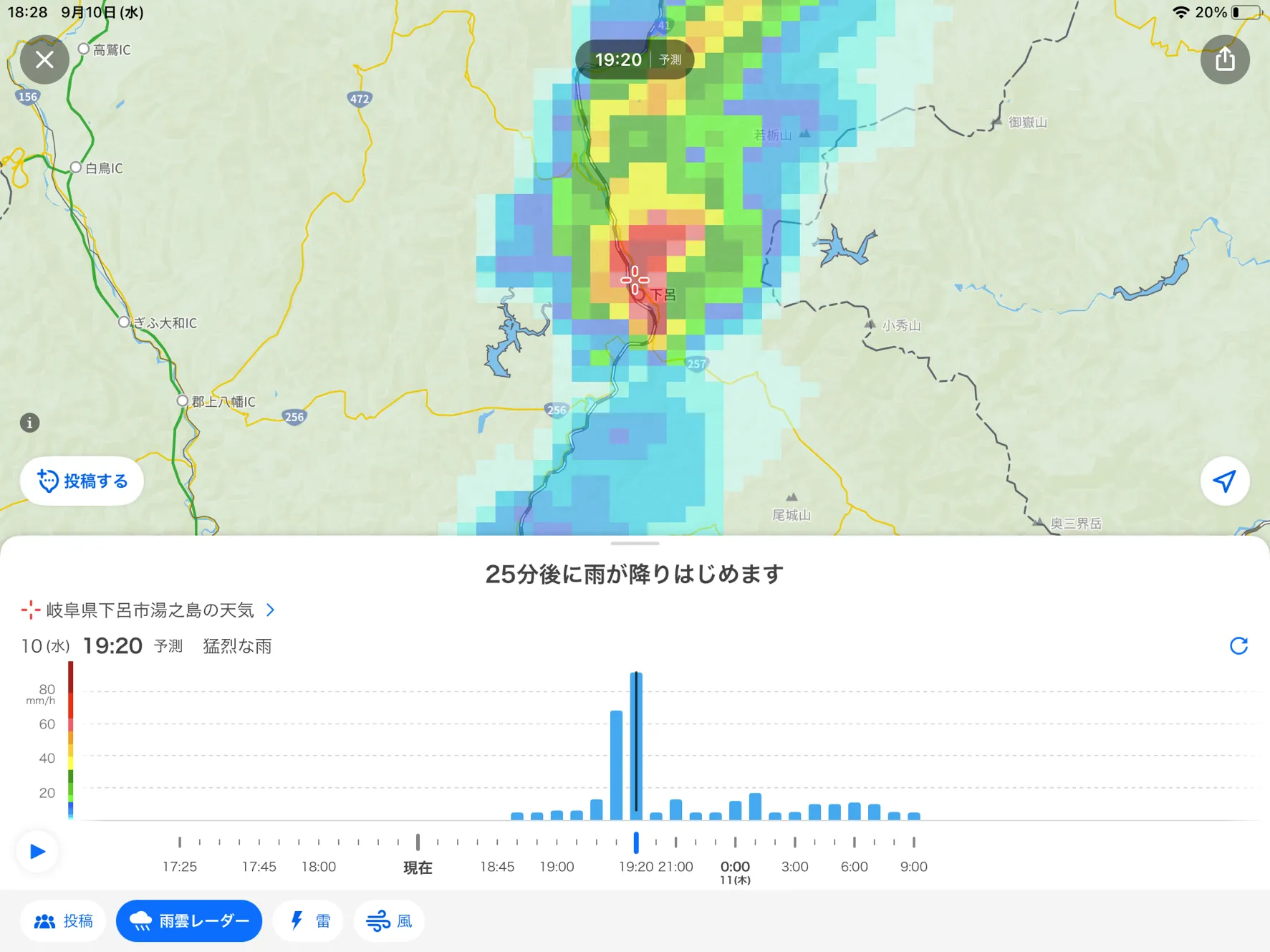Switch to the 雷 lightning tab

click(309, 920)
